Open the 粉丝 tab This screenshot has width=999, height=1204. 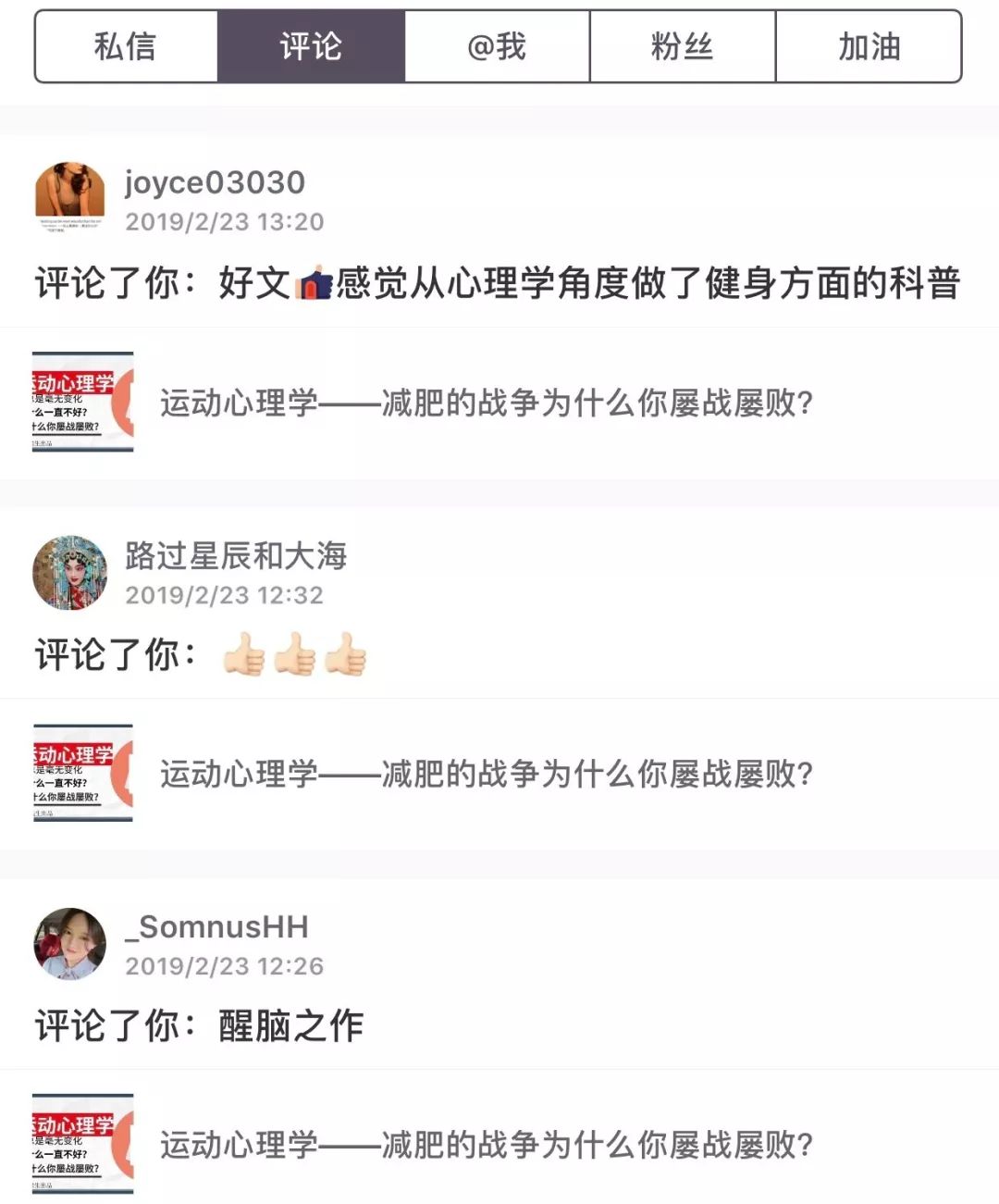[x=684, y=48]
